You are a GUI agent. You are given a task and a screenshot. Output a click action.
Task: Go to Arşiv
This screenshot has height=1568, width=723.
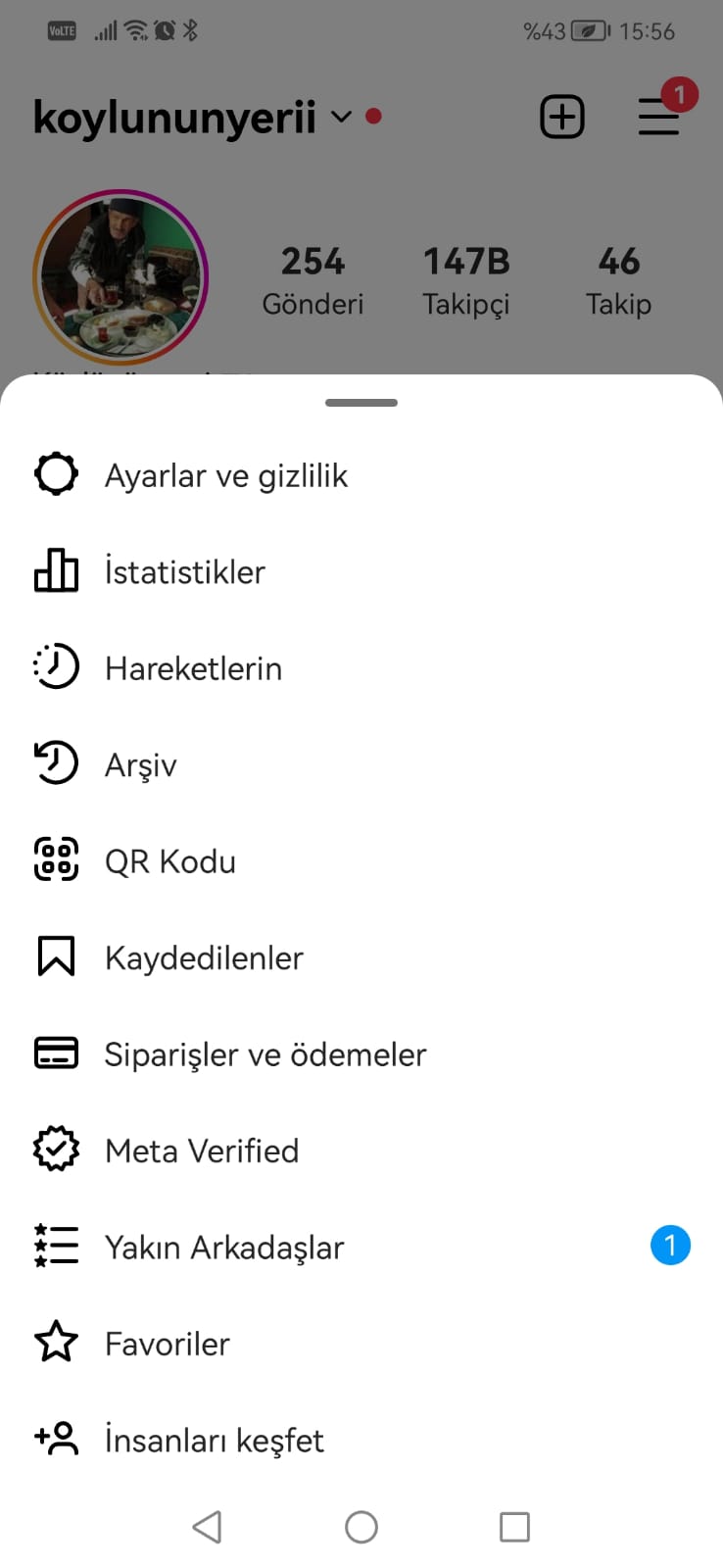[x=361, y=764]
